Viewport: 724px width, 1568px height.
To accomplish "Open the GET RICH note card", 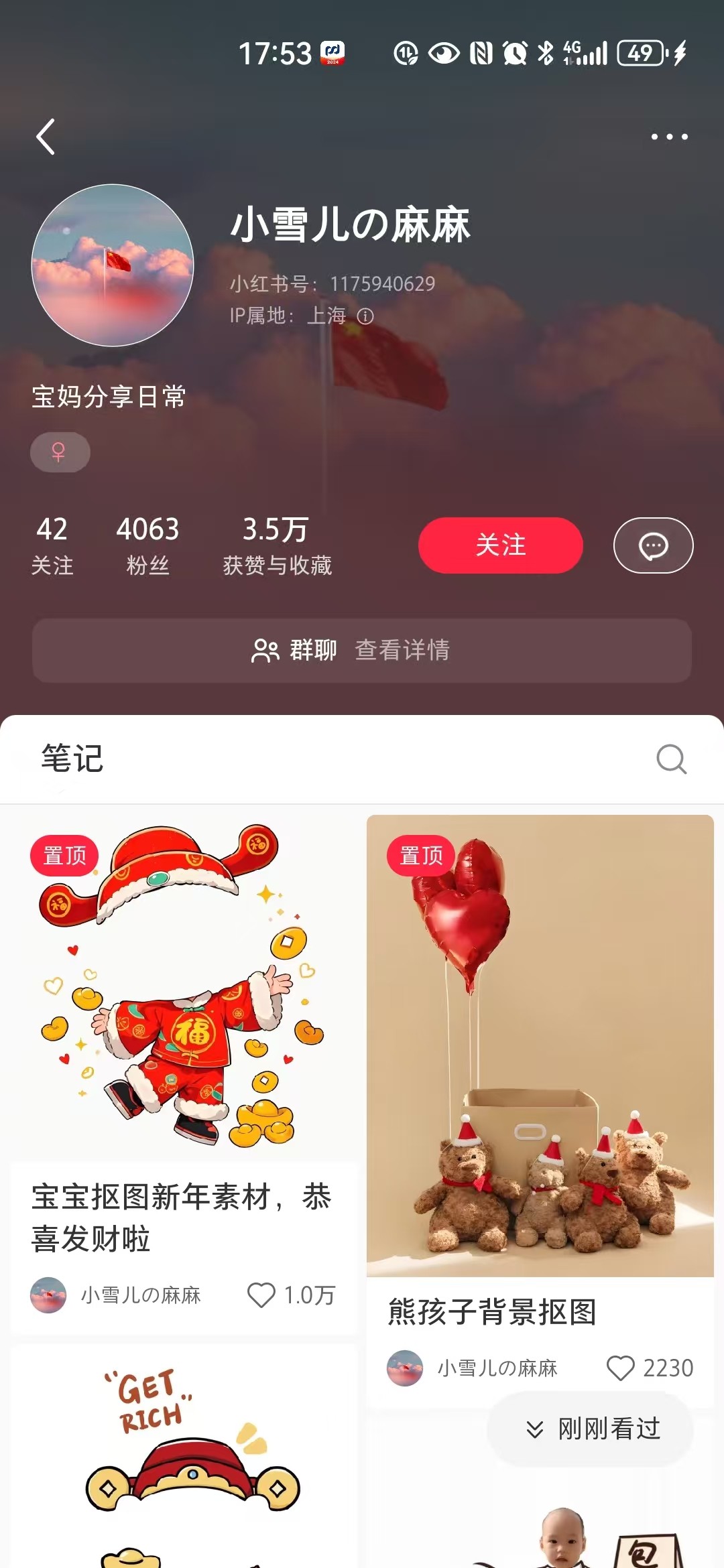I will [183, 1461].
